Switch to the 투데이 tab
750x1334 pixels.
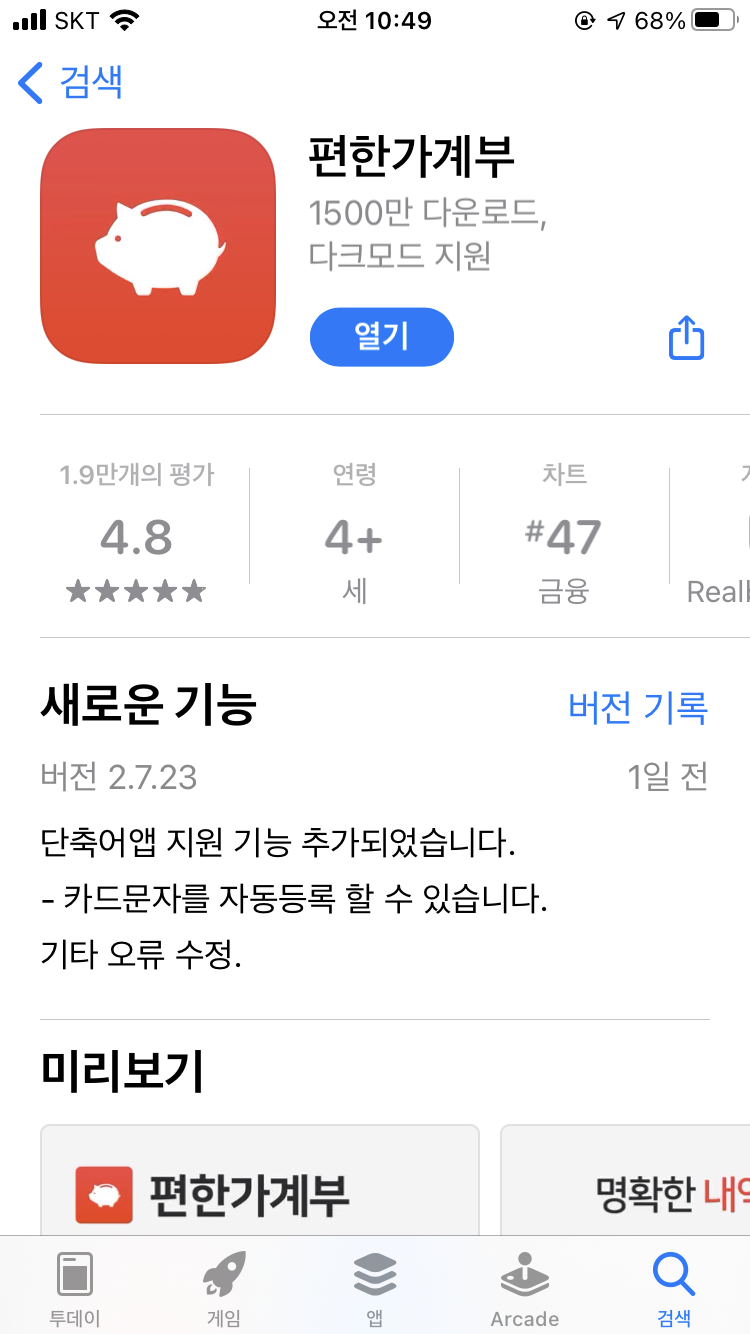[75, 1288]
